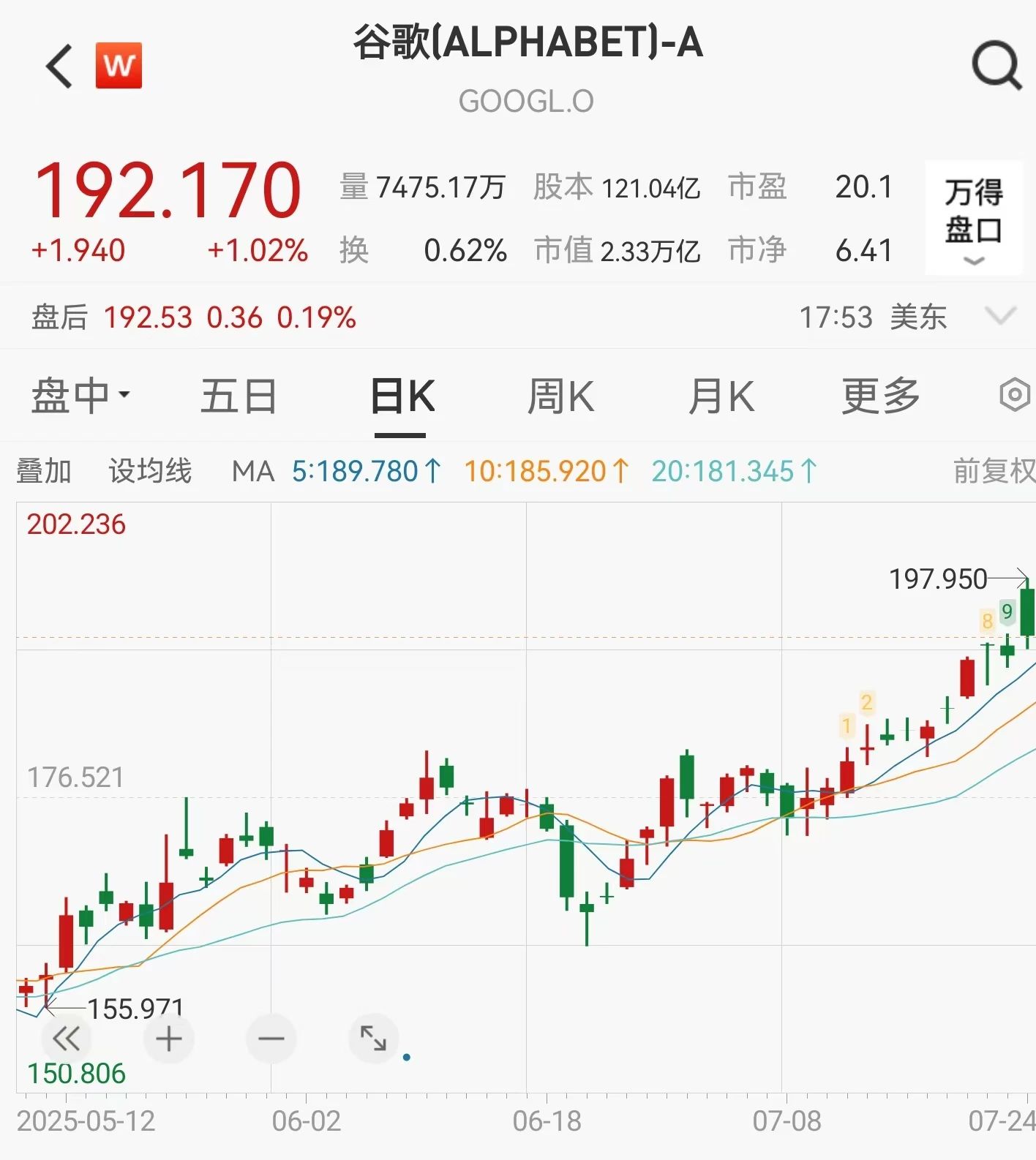The image size is (1036, 1160).
Task: Open the 盘中 dropdown tab
Action: [x=80, y=396]
